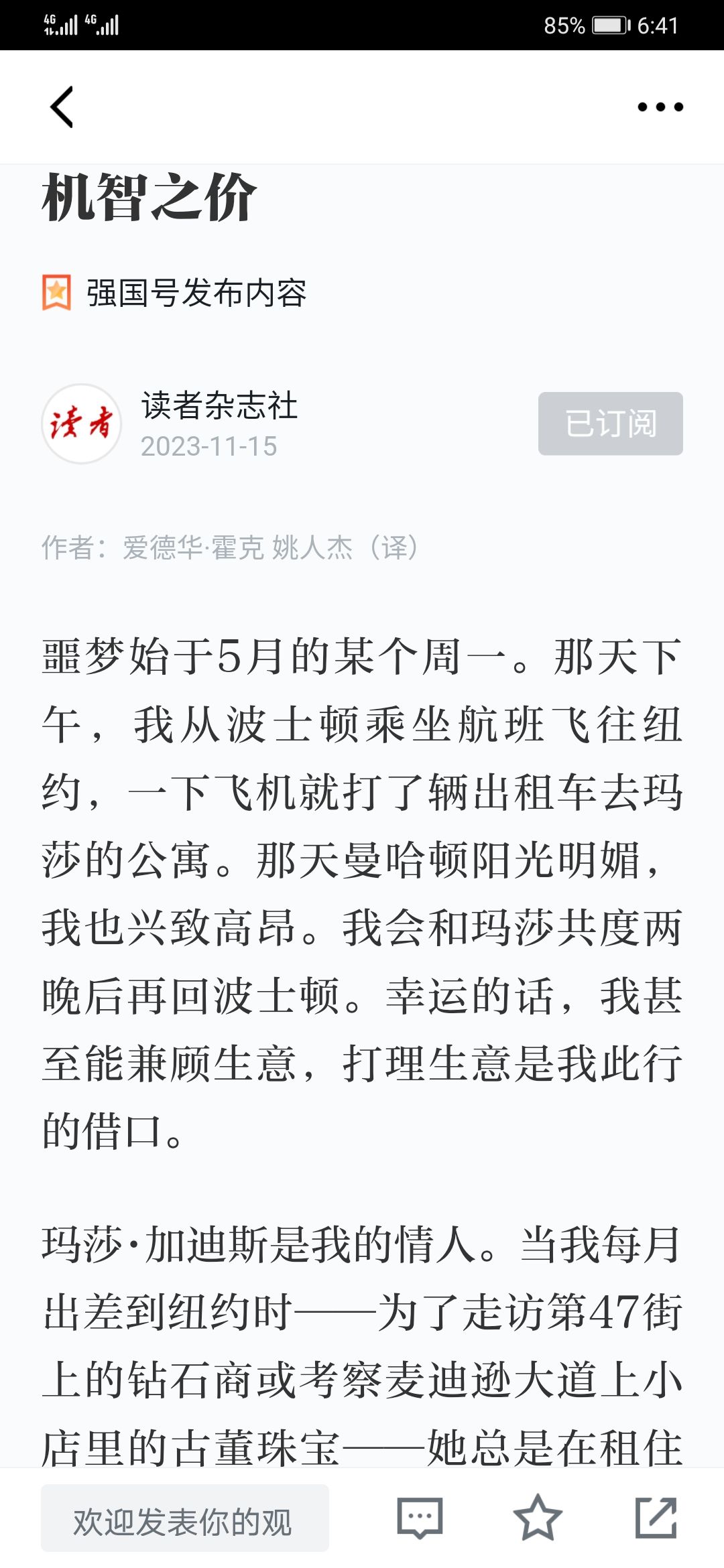This screenshot has height=1568, width=724.
Task: Open the 读者杂志社 publisher profile
Action: 219,405
